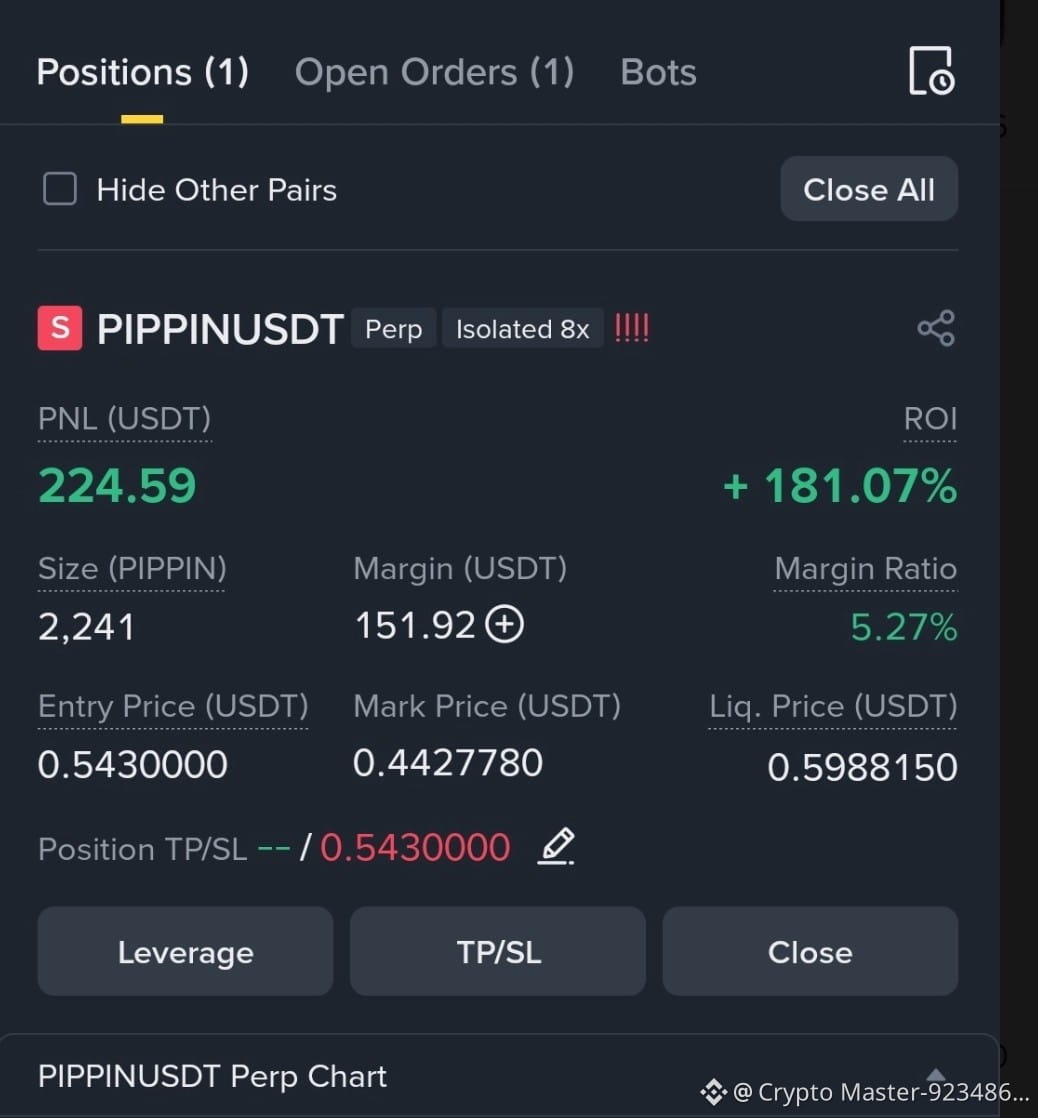The height and width of the screenshot is (1118, 1038).
Task: Tap the Close All button
Action: (x=868, y=189)
